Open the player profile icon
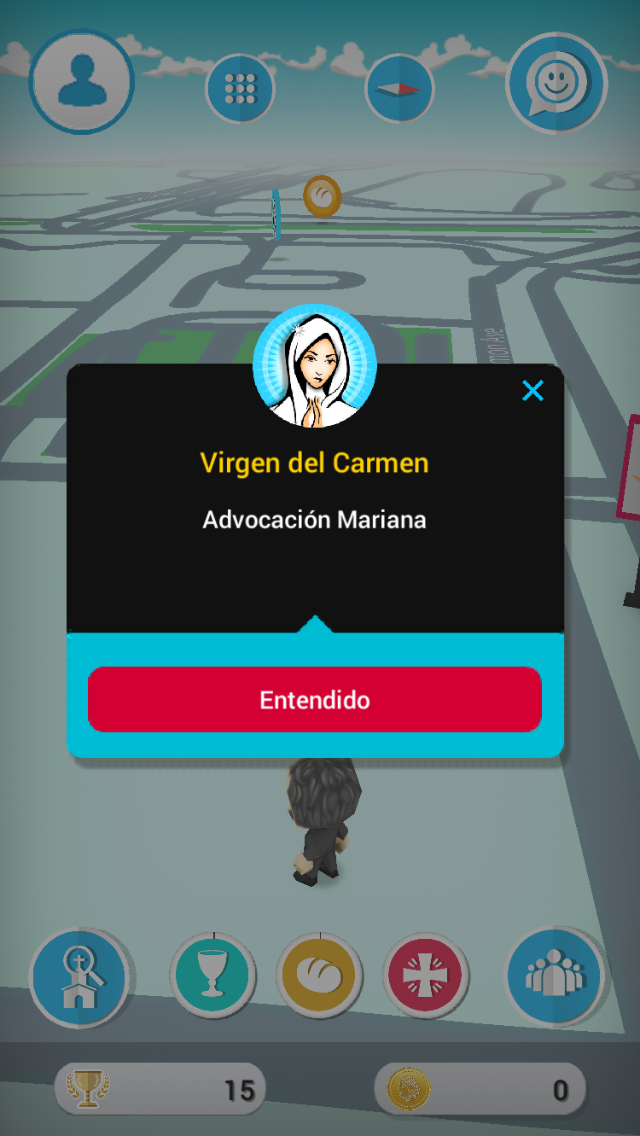Viewport: 640px width, 1136px height. pos(81,82)
